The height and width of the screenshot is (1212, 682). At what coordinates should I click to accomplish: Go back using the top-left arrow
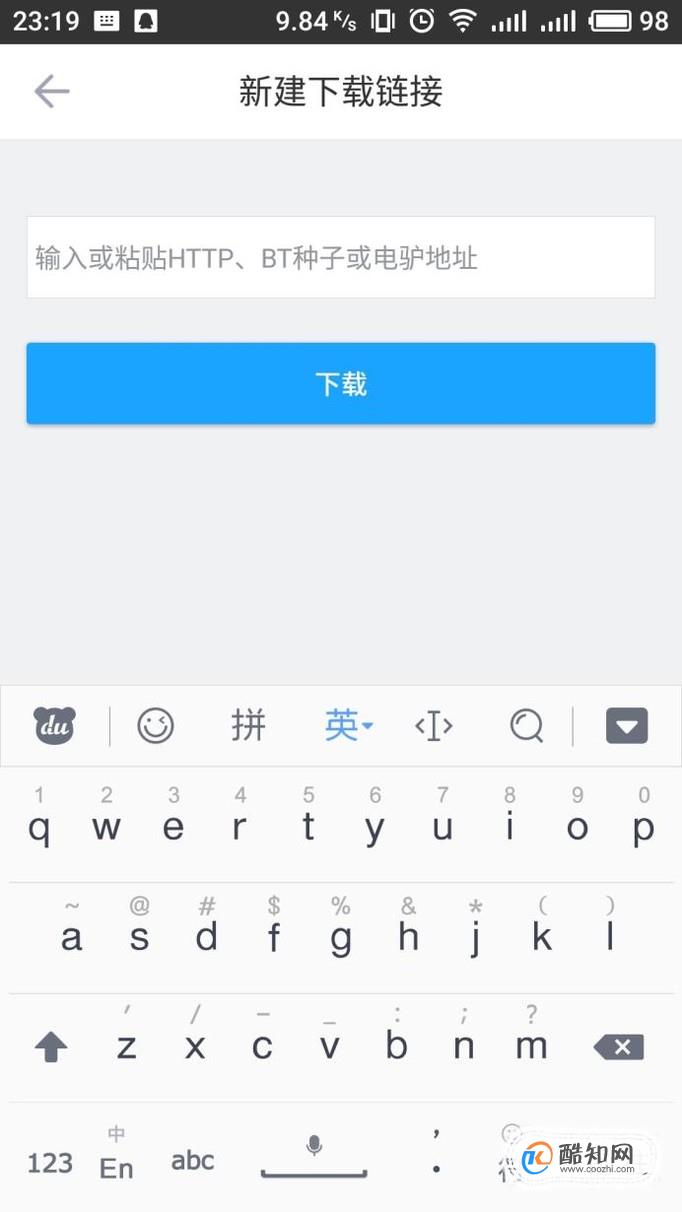[51, 92]
